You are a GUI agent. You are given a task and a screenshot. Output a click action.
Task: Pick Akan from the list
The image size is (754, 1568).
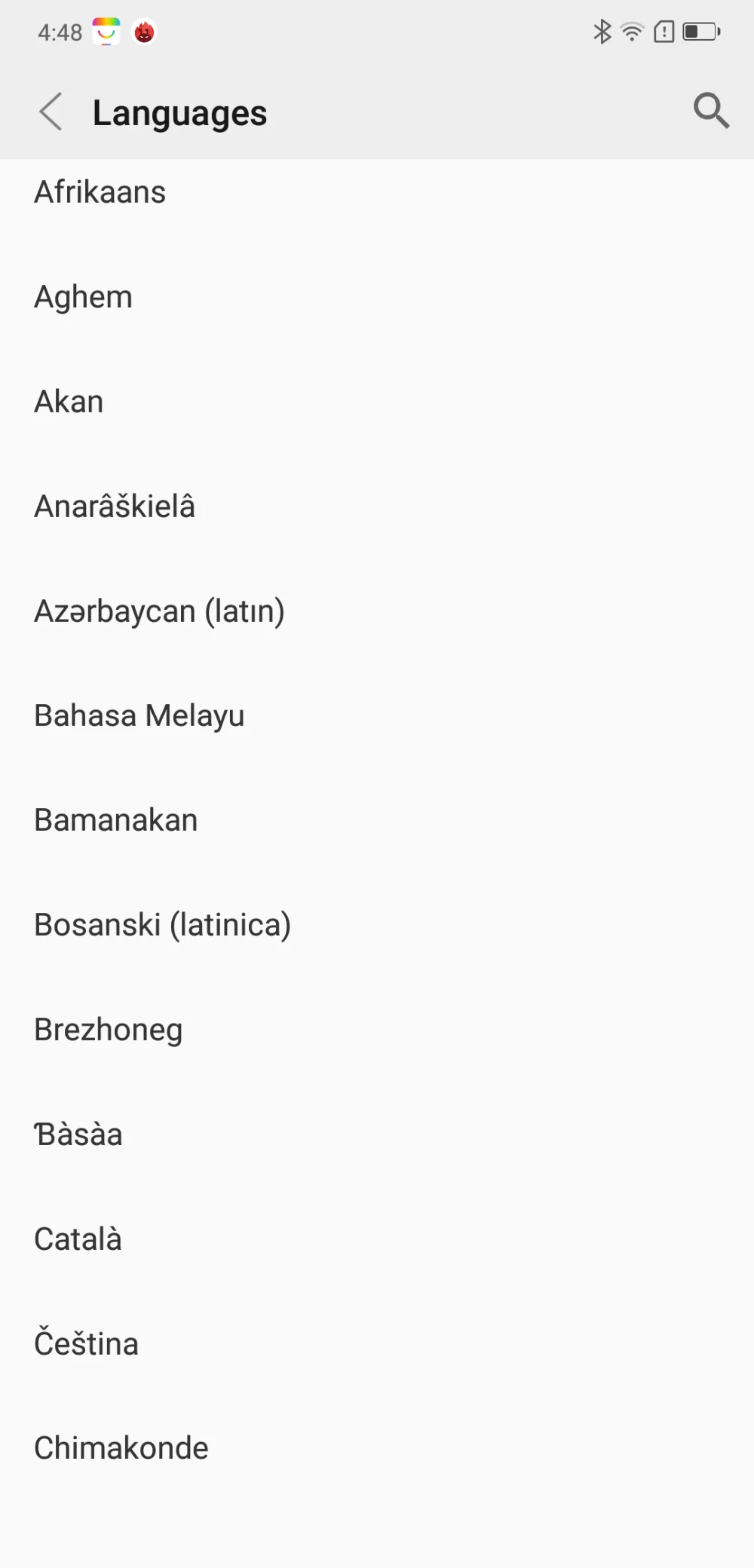click(x=377, y=402)
